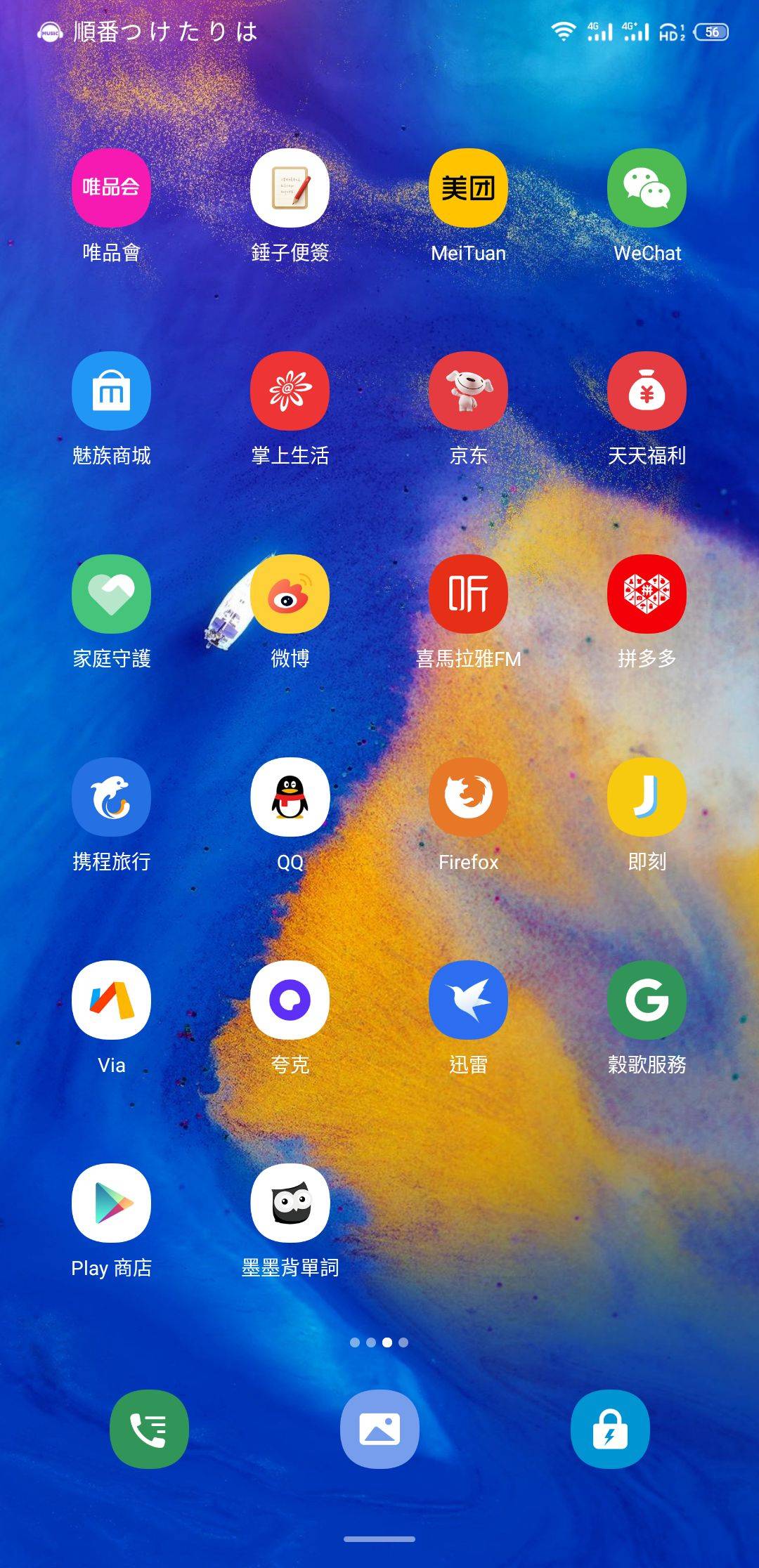759x1568 pixels.
Task: Open Play 商店
Action: pyautogui.click(x=111, y=1203)
